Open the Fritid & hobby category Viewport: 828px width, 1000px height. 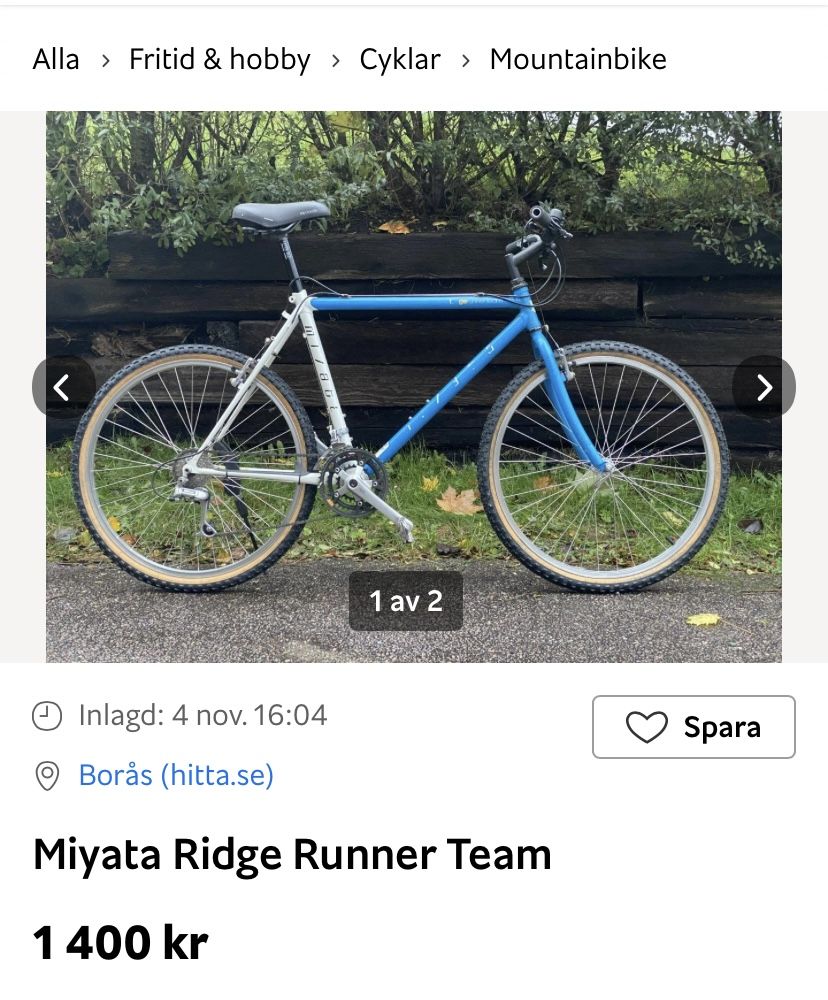point(219,60)
